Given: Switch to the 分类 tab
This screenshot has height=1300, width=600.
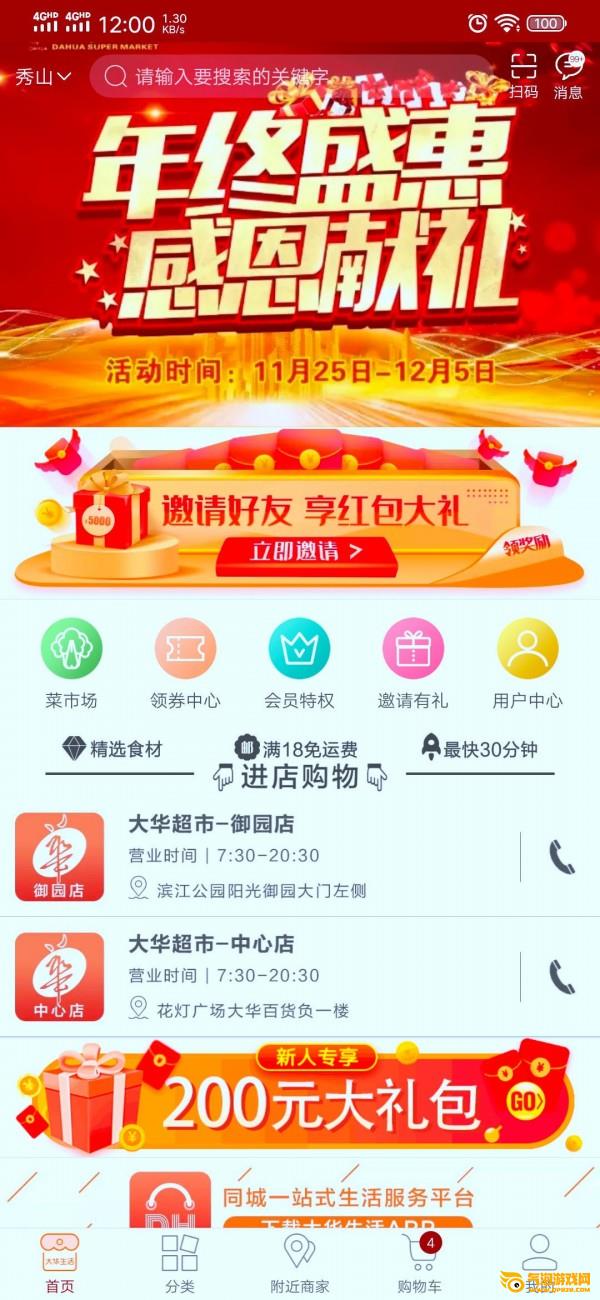Looking at the screenshot, I should (180, 1264).
